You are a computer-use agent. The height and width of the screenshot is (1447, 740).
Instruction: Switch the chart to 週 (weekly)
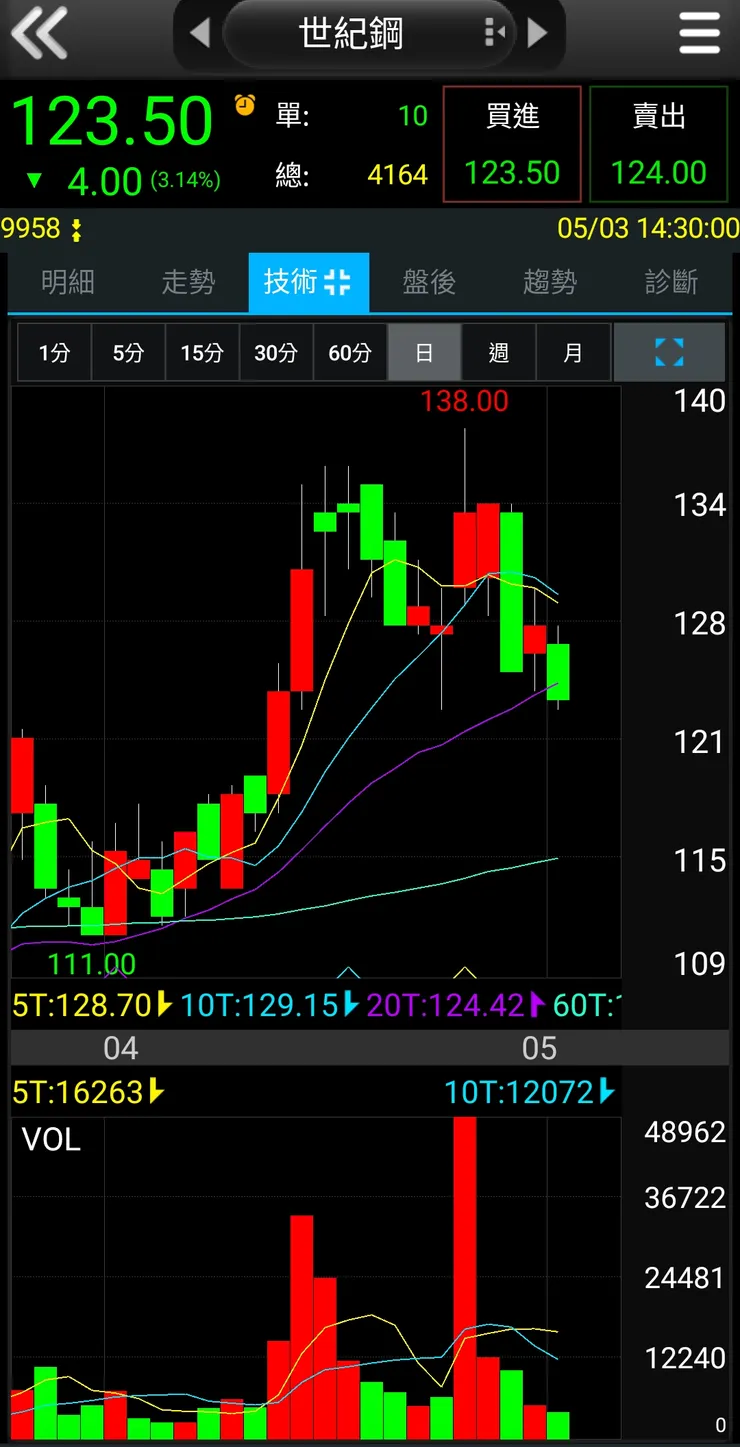coord(498,352)
